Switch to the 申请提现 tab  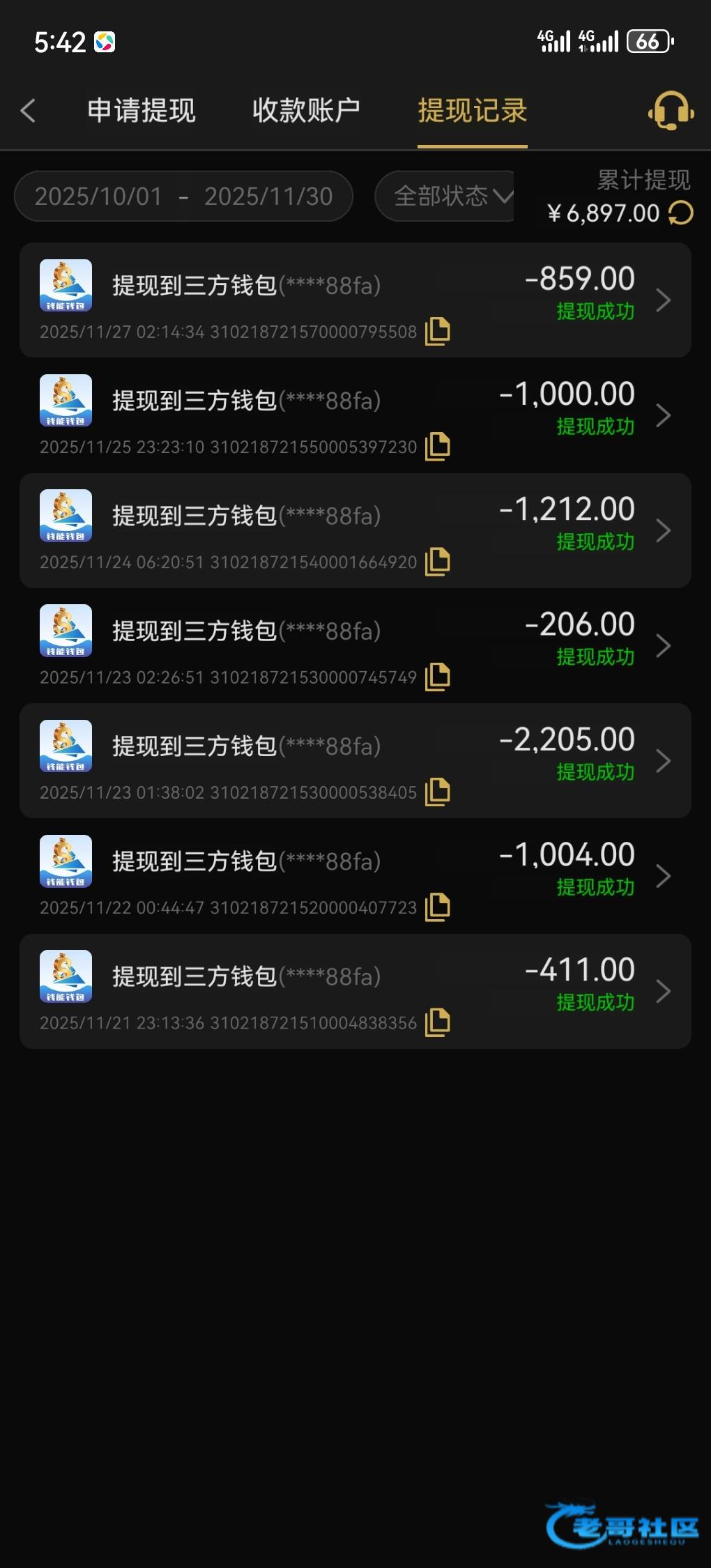click(x=142, y=111)
